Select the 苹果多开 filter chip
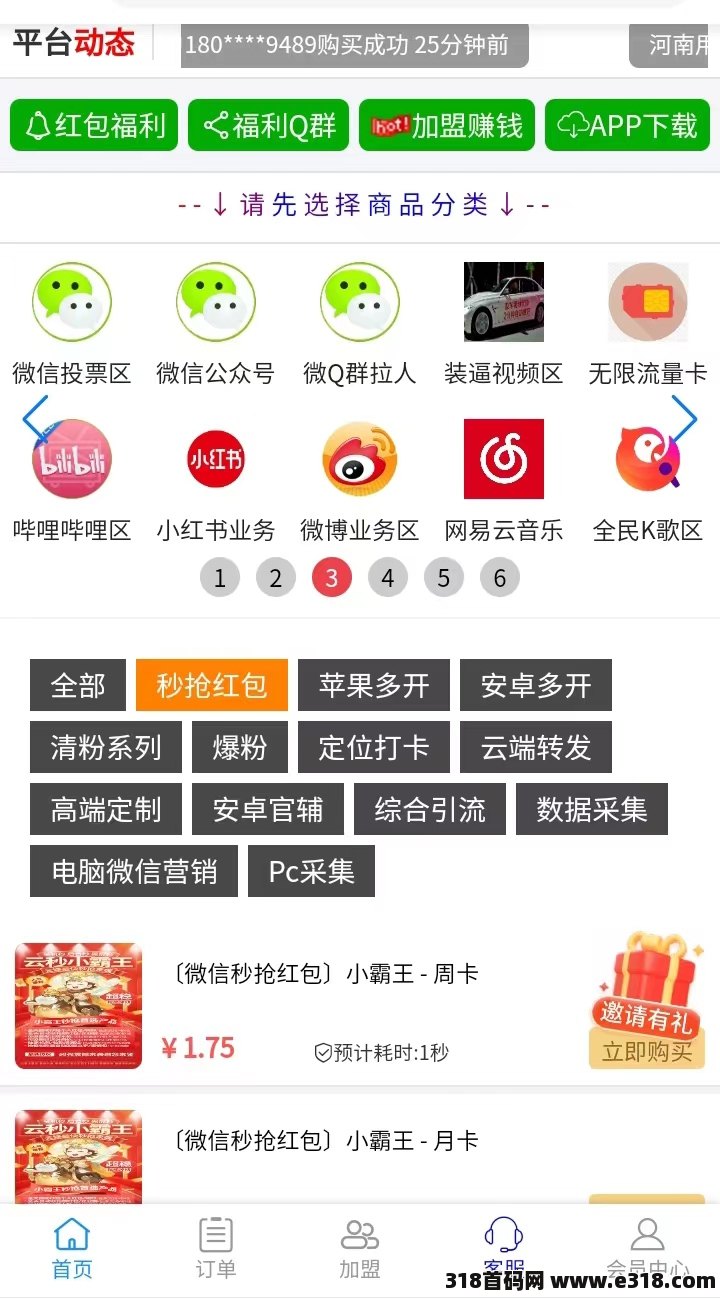The image size is (720, 1299). point(374,686)
